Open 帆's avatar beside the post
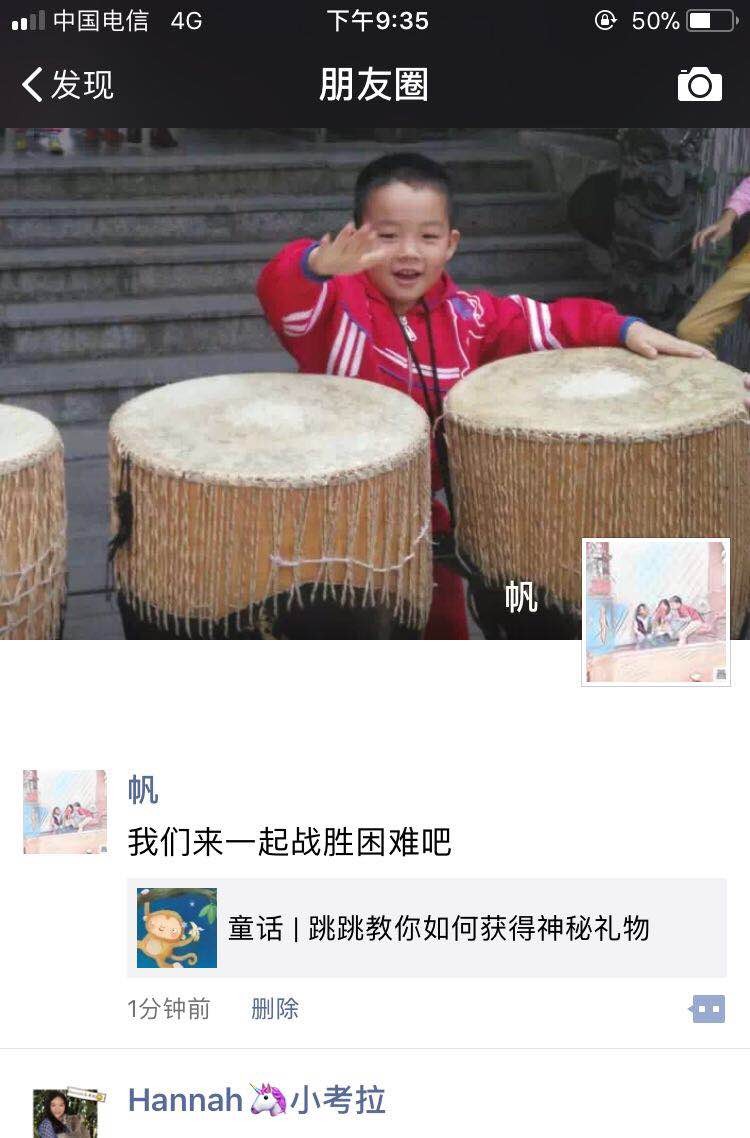Screen dimensions: 750x1138 [65, 811]
